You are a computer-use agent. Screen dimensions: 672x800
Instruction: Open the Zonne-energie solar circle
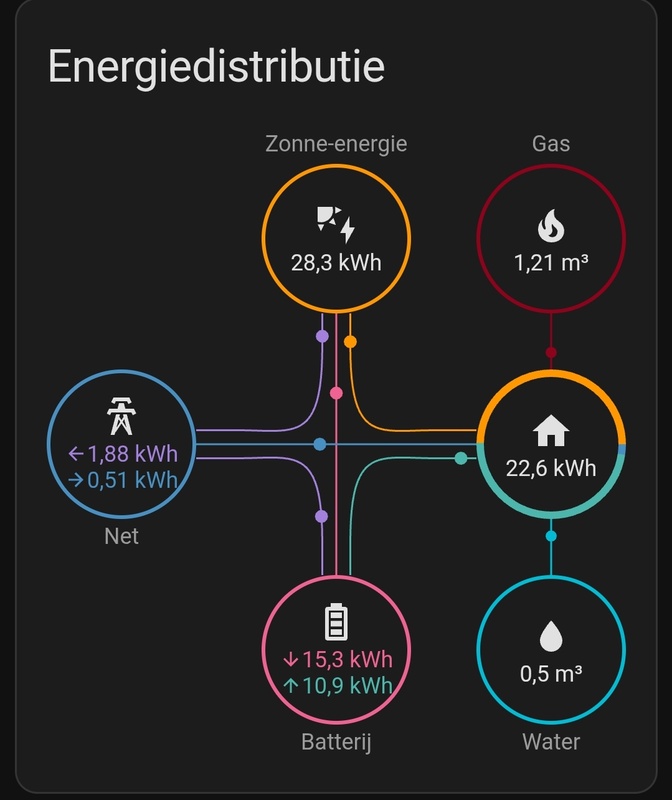(x=336, y=241)
